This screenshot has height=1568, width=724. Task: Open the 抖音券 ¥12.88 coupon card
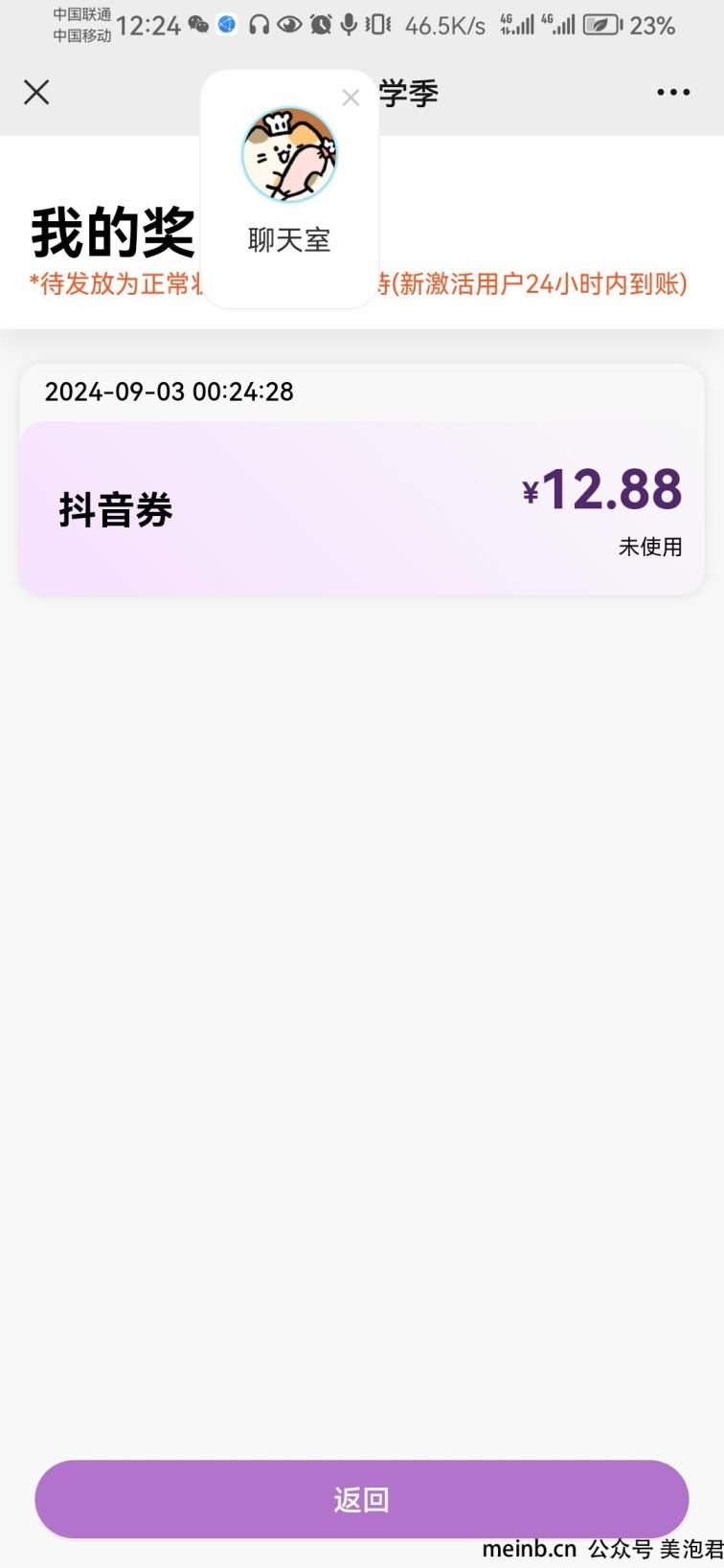[x=361, y=508]
